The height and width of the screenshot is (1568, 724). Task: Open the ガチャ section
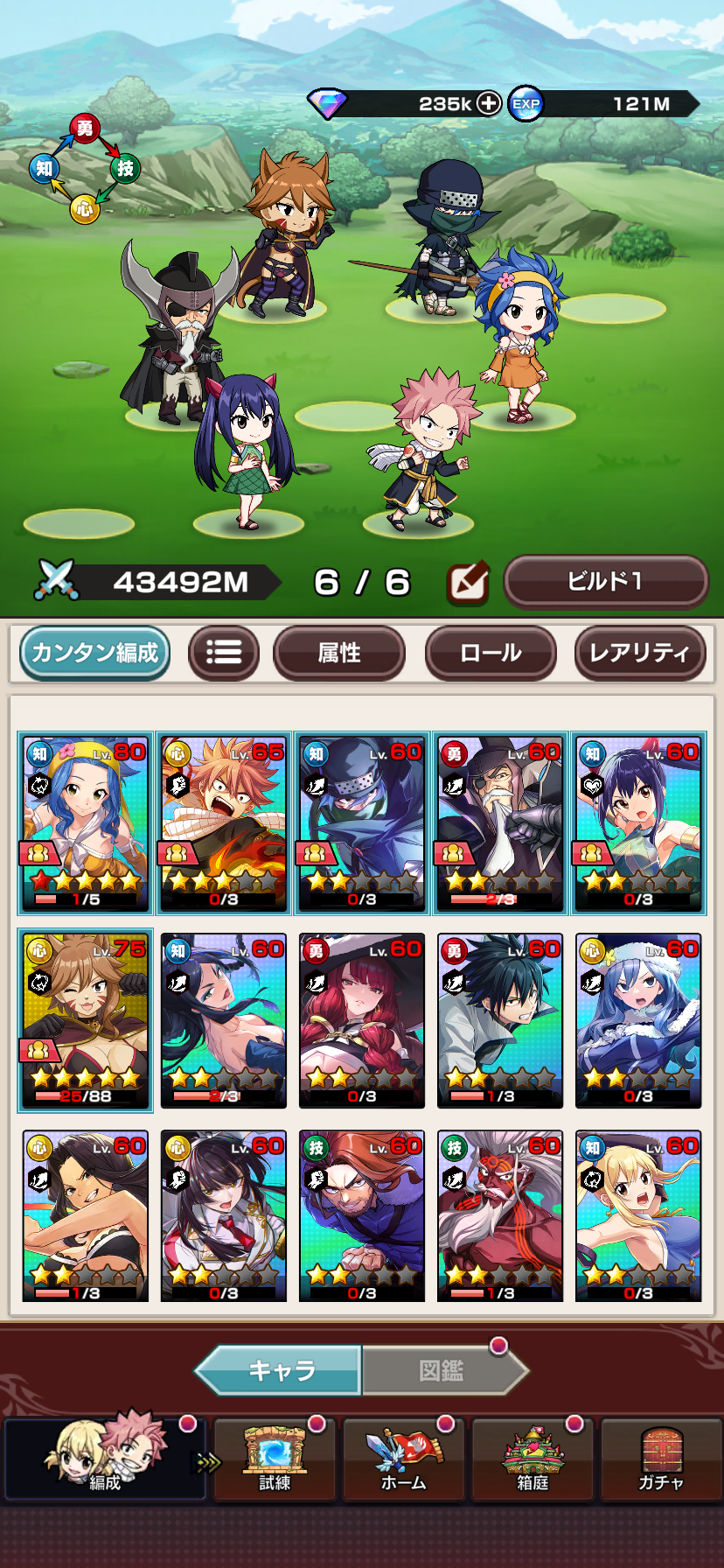pos(661,1460)
